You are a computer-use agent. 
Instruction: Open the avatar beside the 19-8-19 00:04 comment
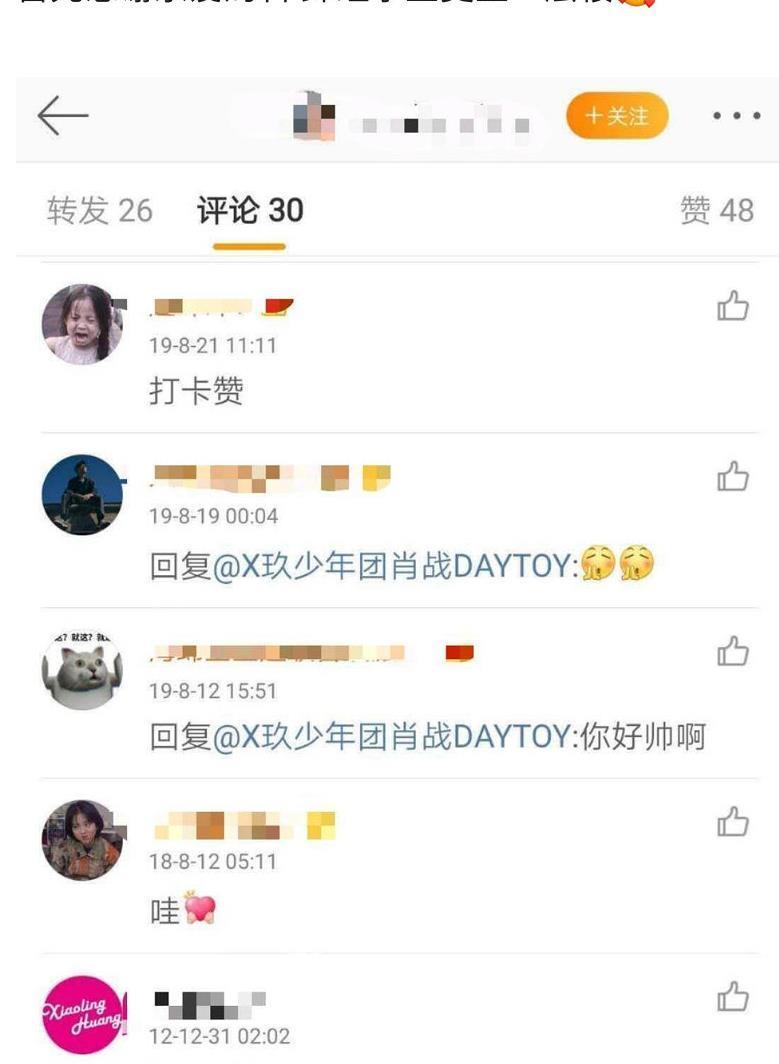click(x=82, y=495)
